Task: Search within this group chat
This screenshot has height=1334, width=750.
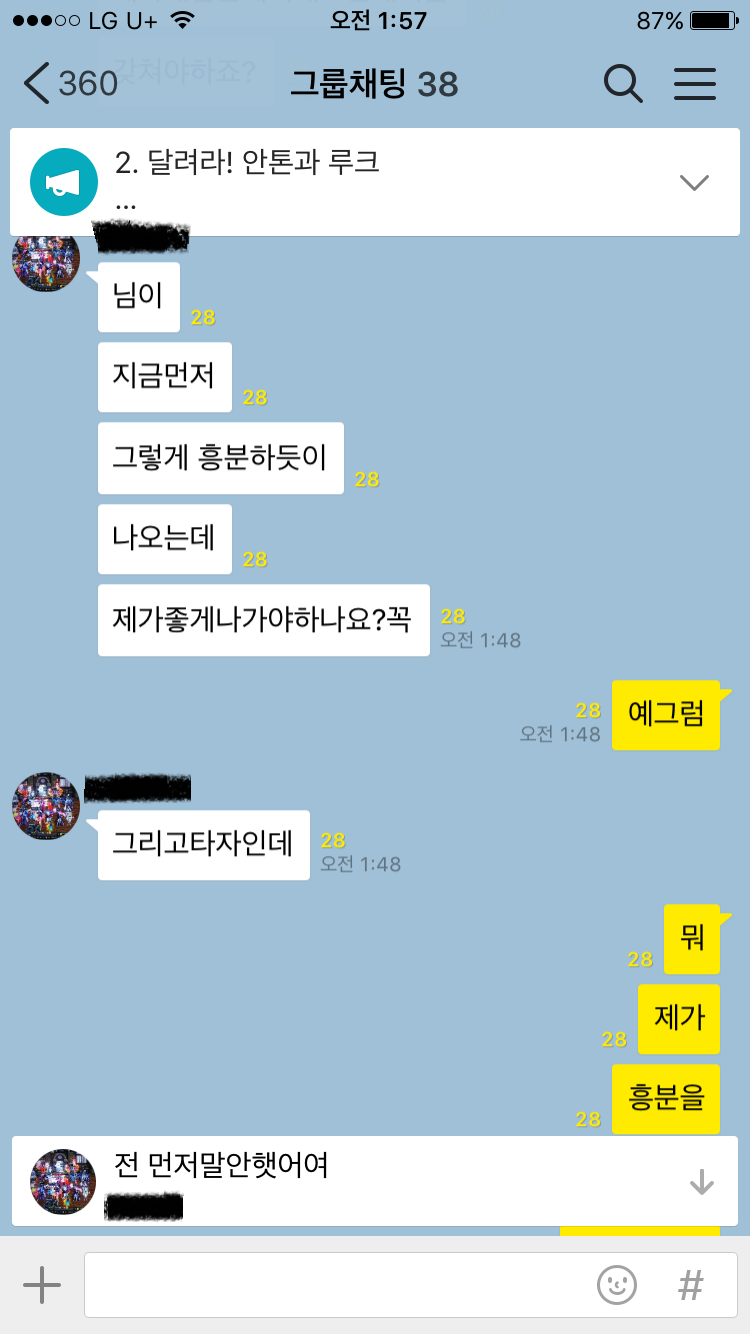Action: coord(623,84)
